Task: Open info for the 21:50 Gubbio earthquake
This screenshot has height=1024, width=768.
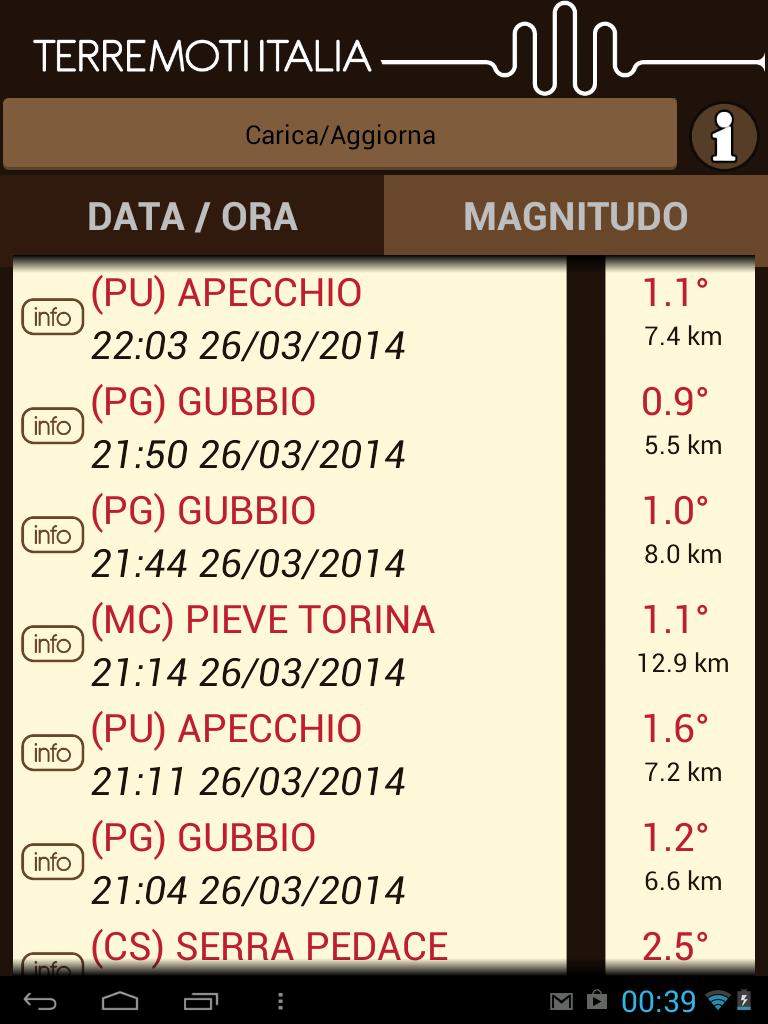Action: coord(52,426)
